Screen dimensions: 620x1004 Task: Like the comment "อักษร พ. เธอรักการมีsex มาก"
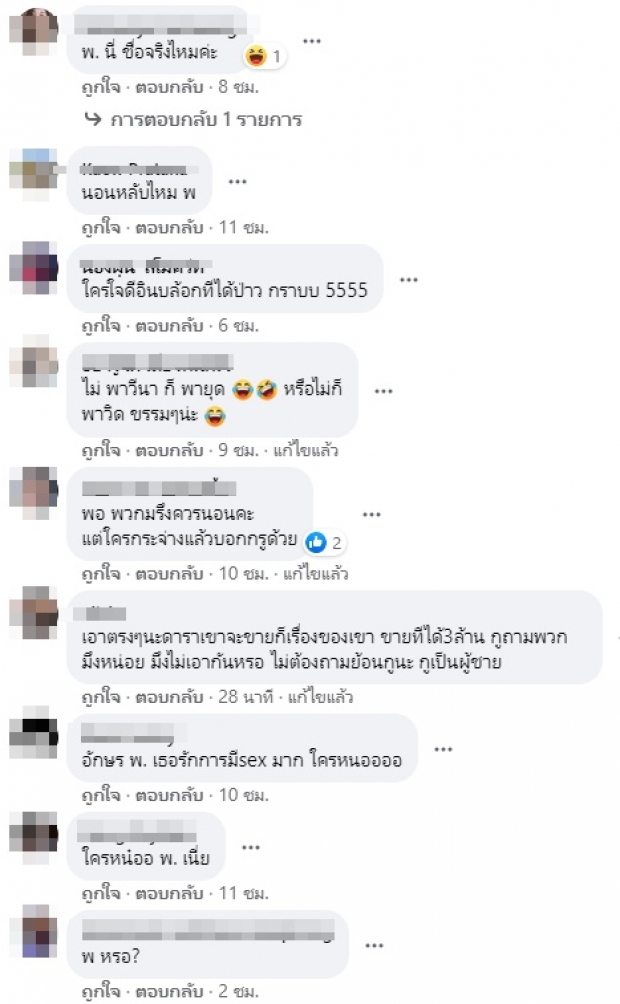tap(101, 795)
